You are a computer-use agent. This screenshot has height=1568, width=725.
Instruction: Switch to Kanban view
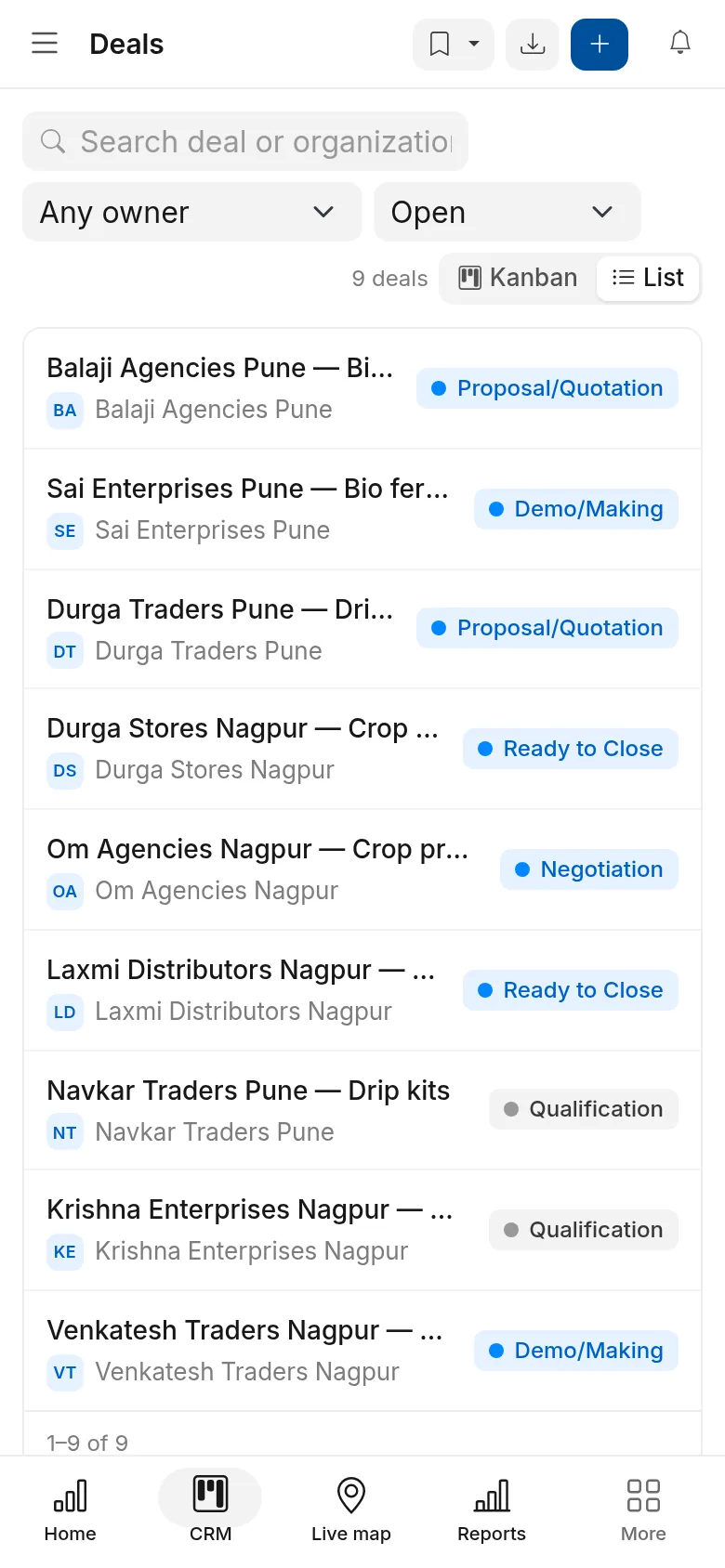(x=519, y=278)
